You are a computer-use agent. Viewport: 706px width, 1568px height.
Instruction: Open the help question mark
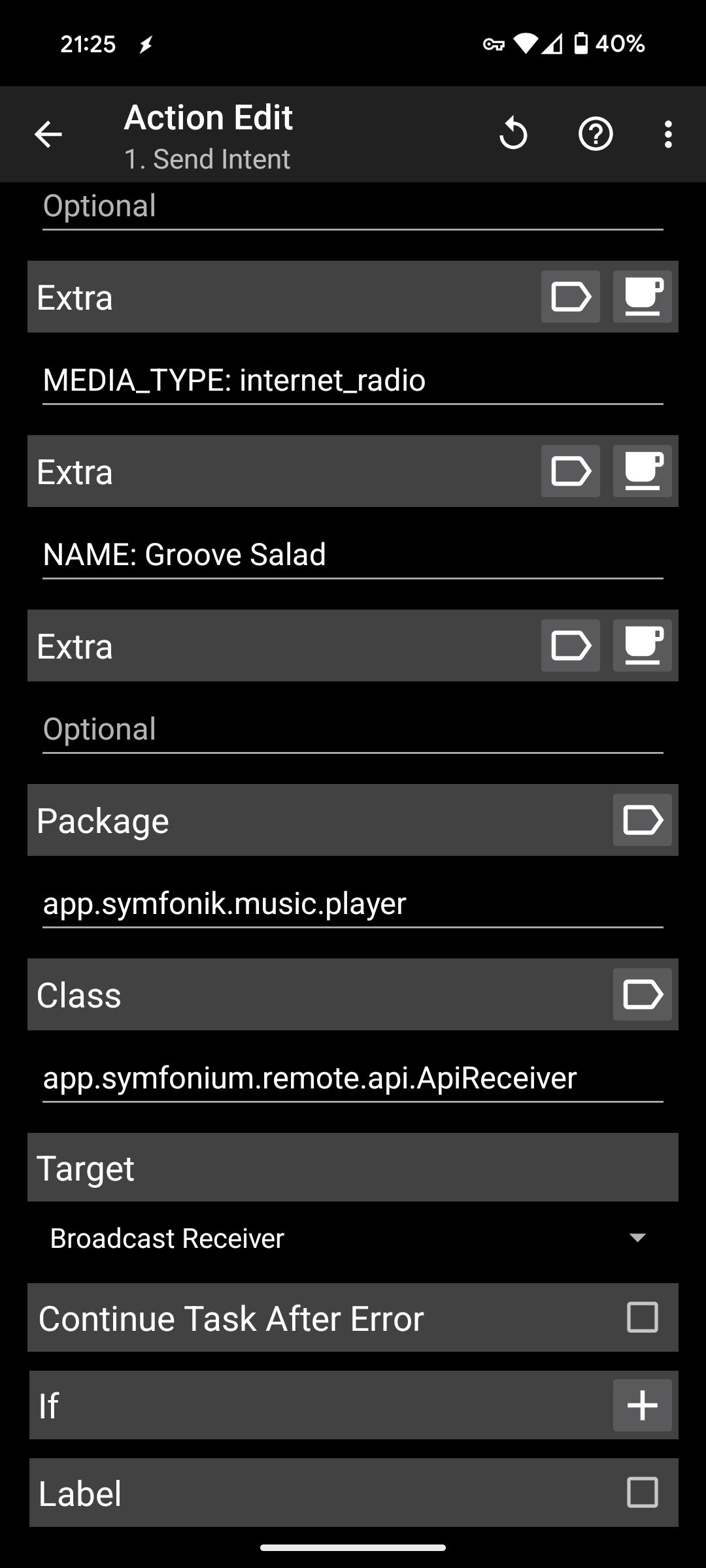click(596, 135)
